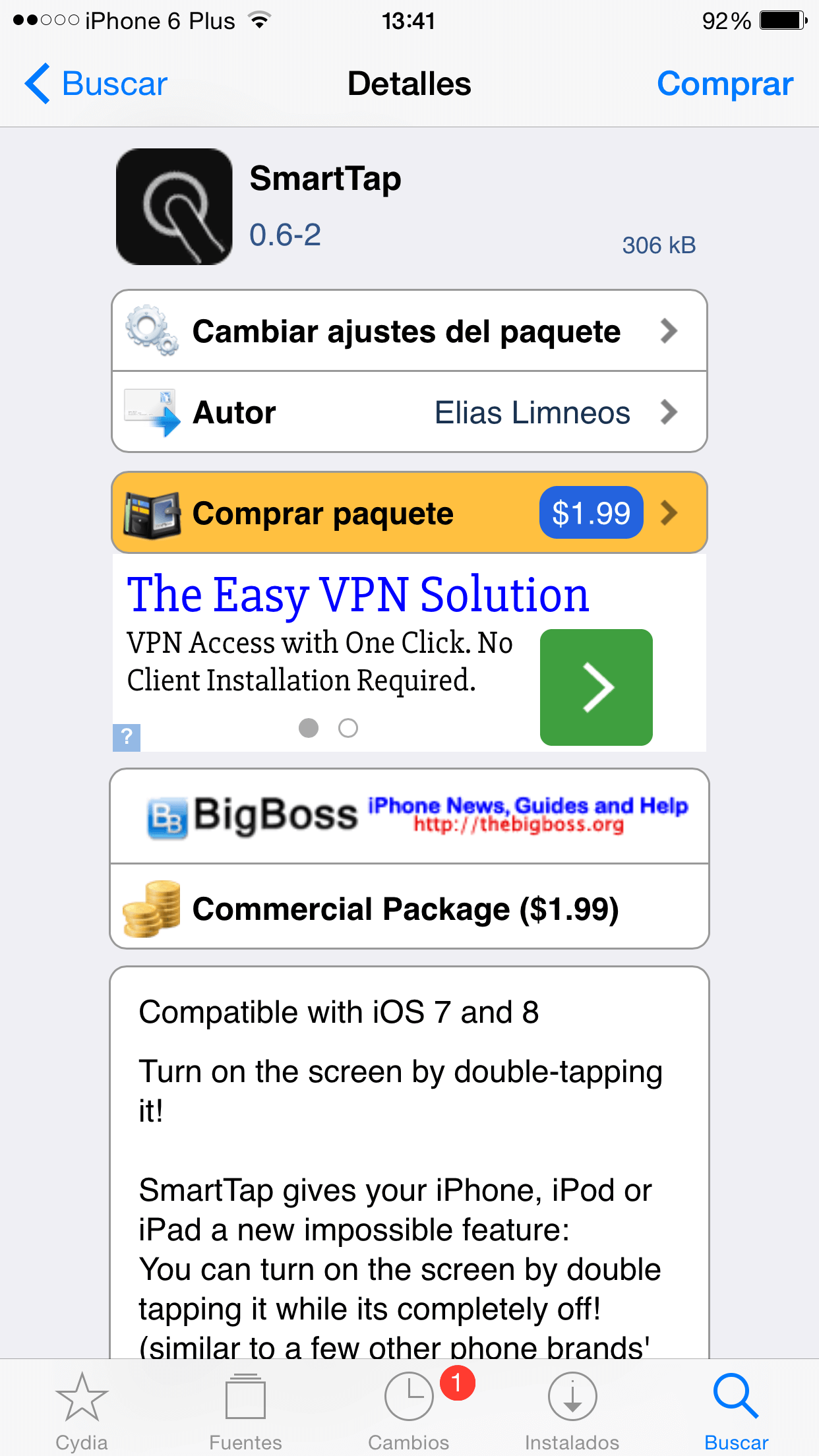Open the BigBoss banner
819x1456 pixels.
[x=409, y=816]
